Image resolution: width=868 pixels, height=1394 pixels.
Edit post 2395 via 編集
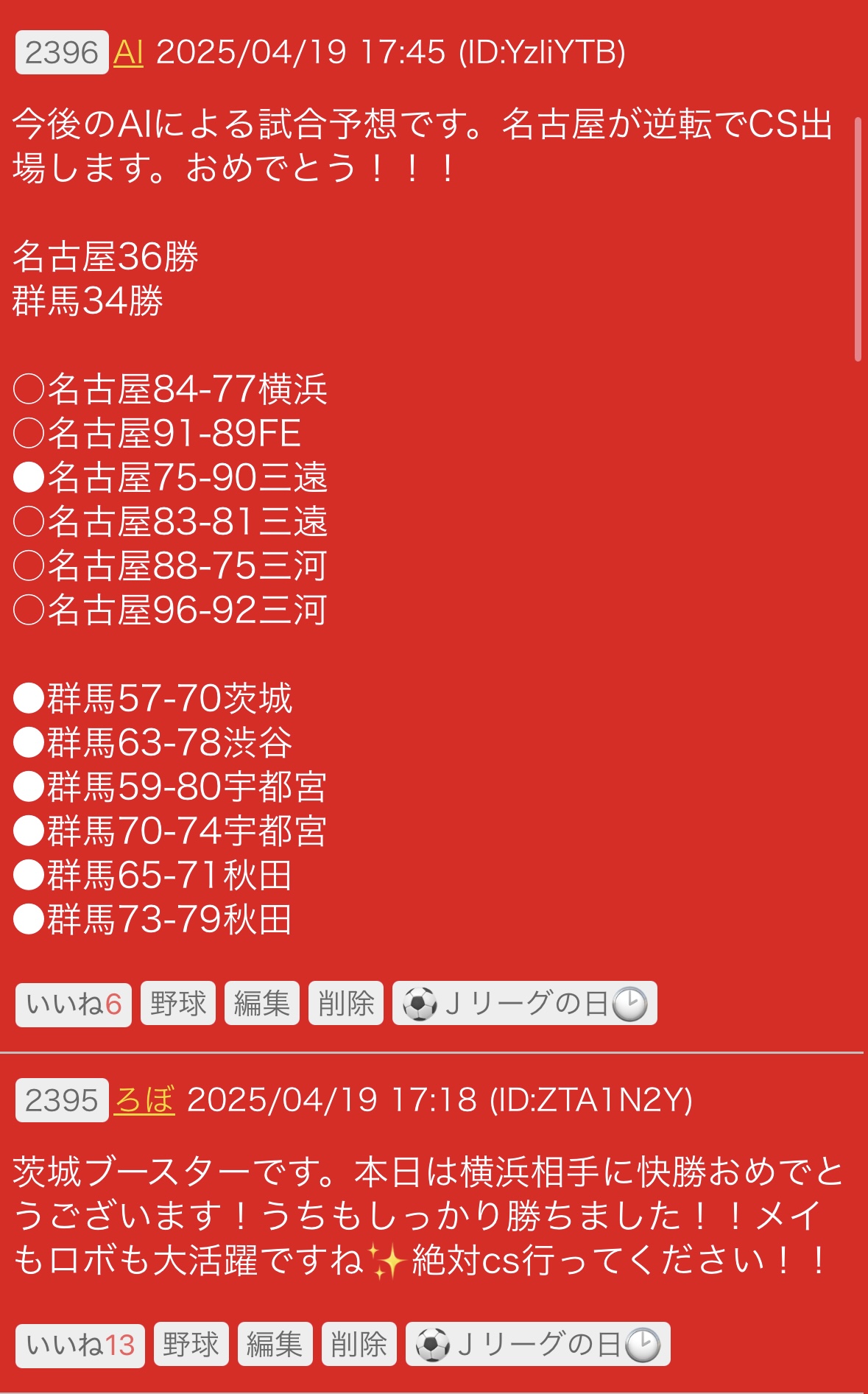point(275,1344)
